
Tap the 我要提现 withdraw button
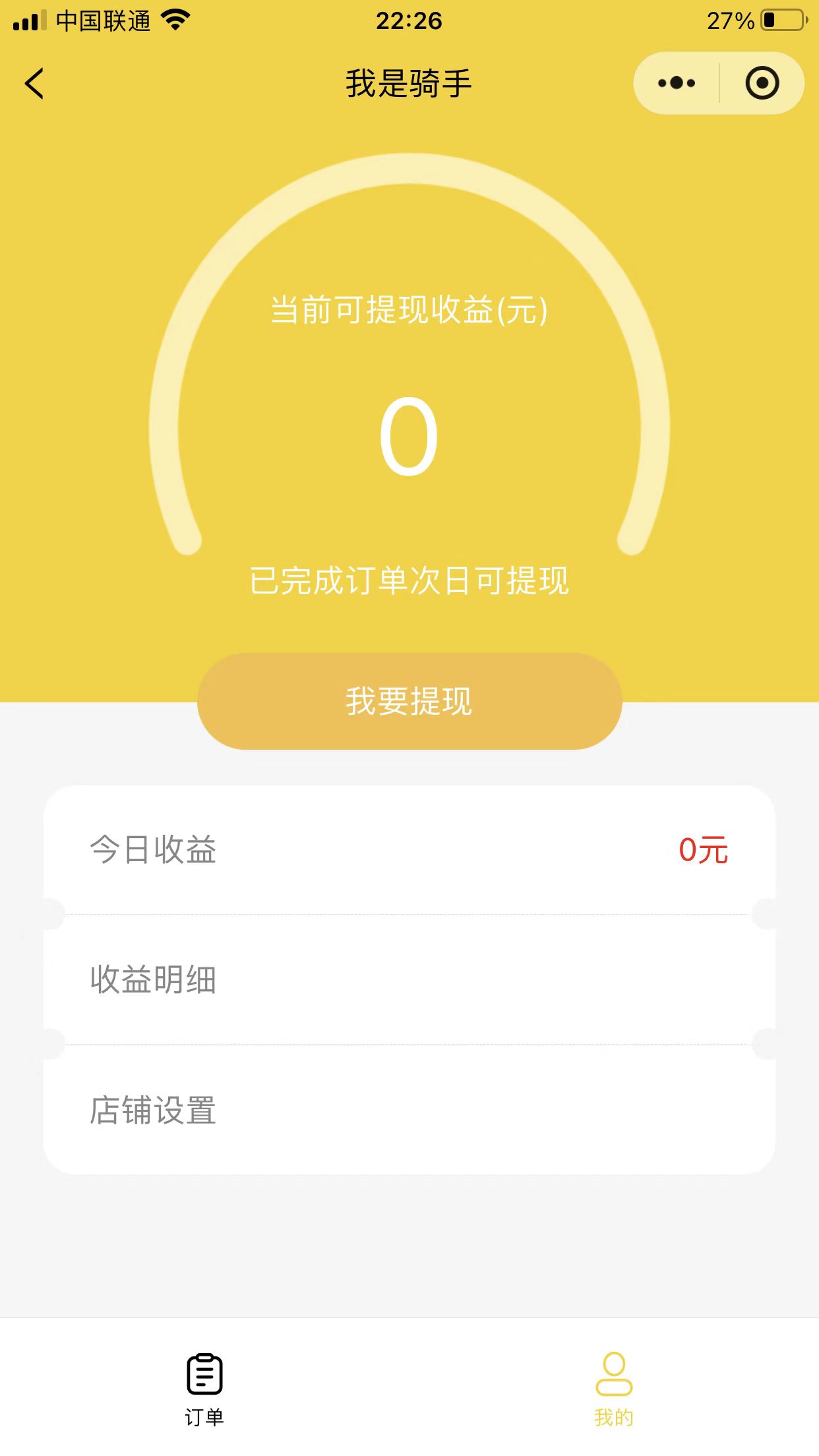(409, 701)
